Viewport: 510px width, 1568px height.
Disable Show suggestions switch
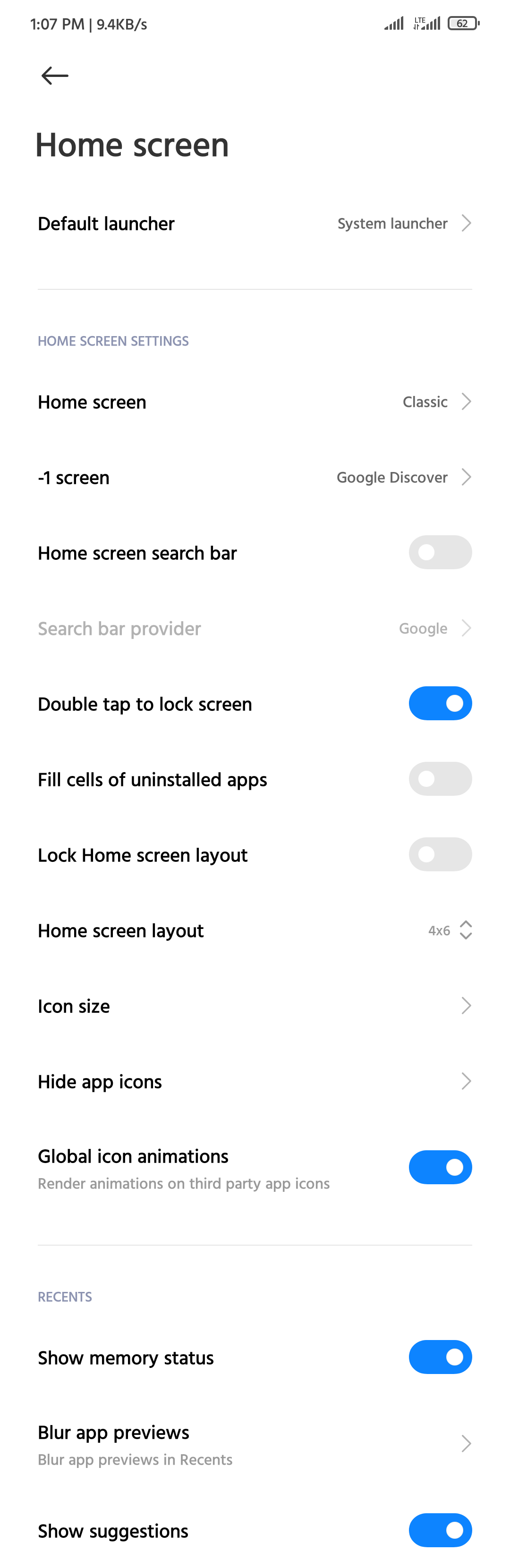coord(439,1530)
